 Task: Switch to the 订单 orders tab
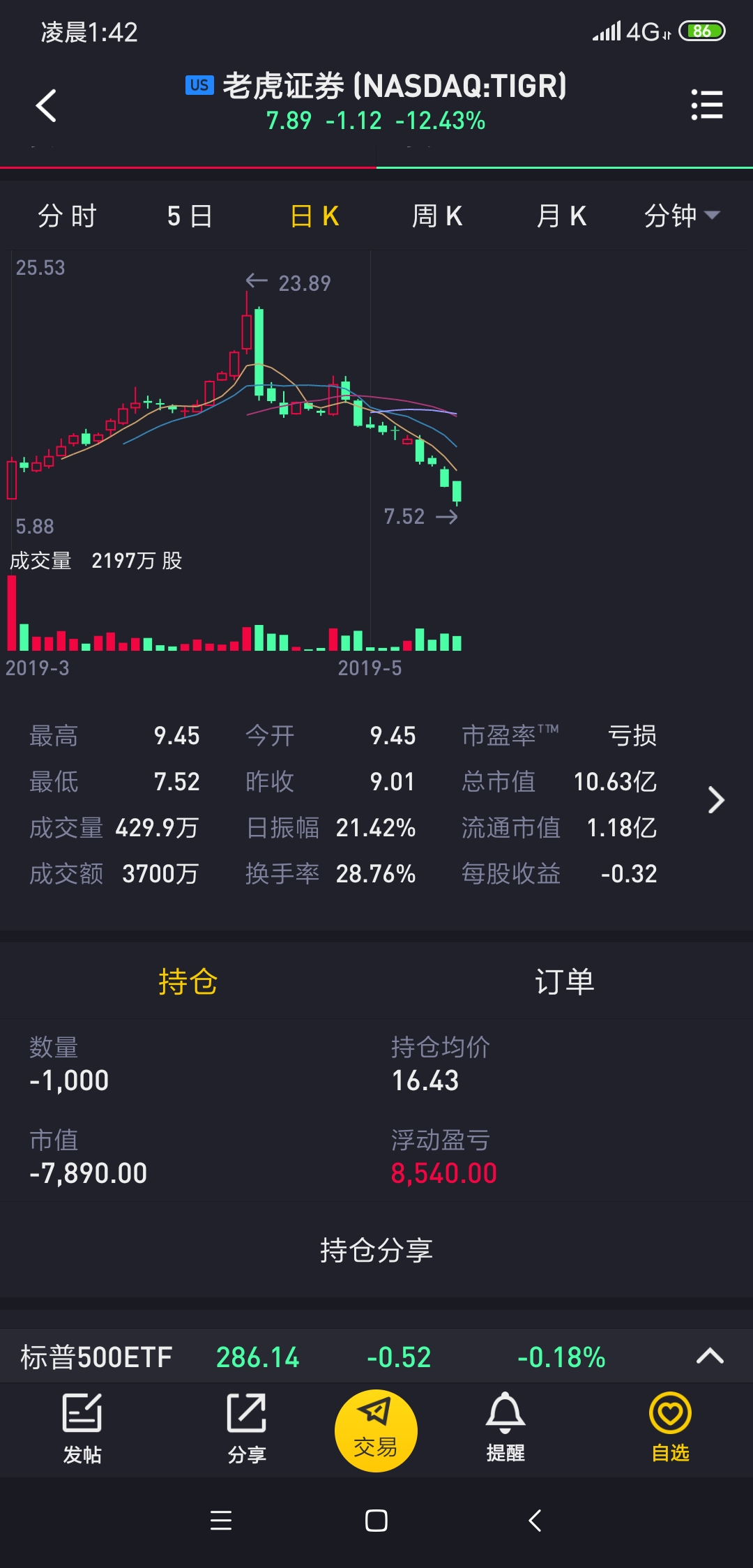pyautogui.click(x=565, y=981)
